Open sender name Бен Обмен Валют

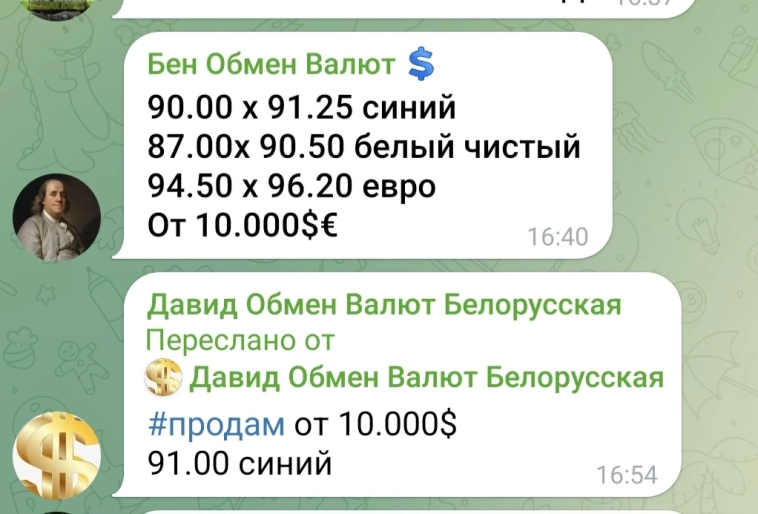271,66
